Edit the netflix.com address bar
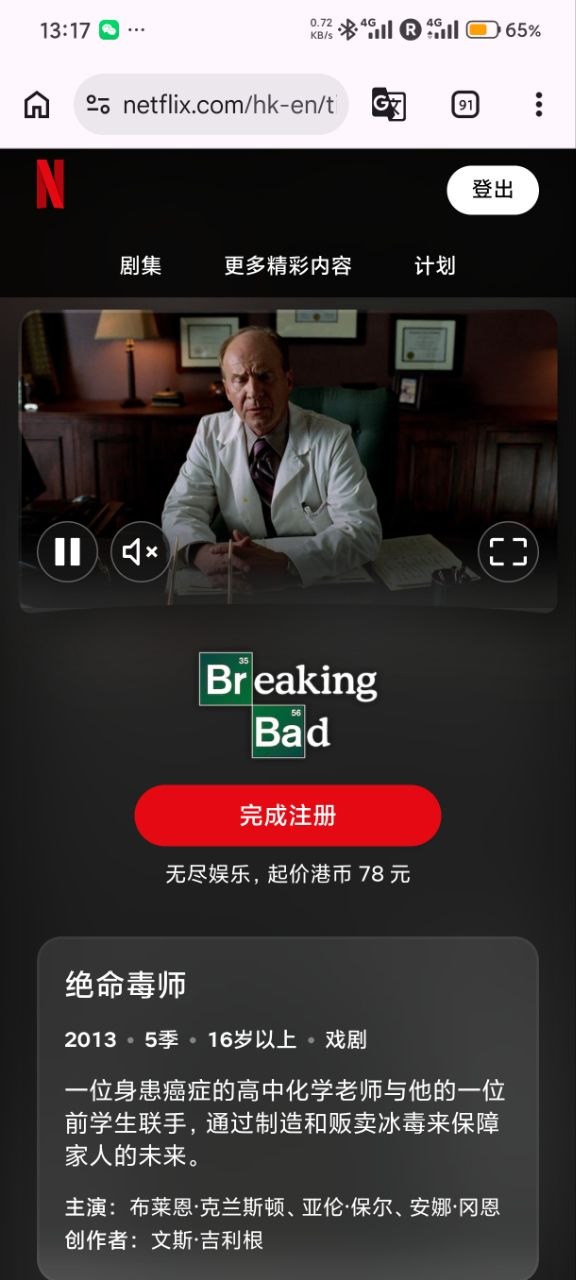Image resolution: width=576 pixels, height=1280 pixels. (x=211, y=104)
